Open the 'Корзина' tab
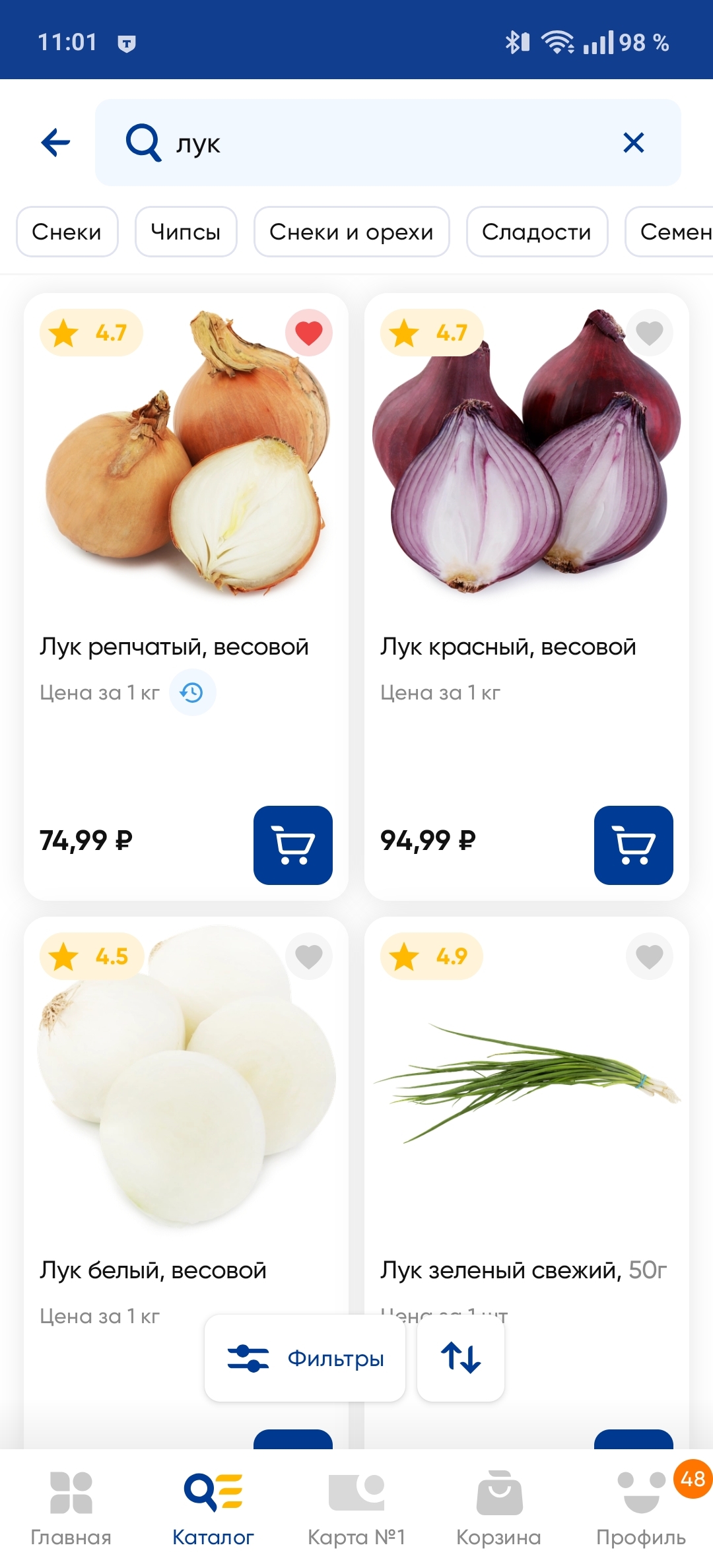The image size is (713, 1568). (498, 1509)
